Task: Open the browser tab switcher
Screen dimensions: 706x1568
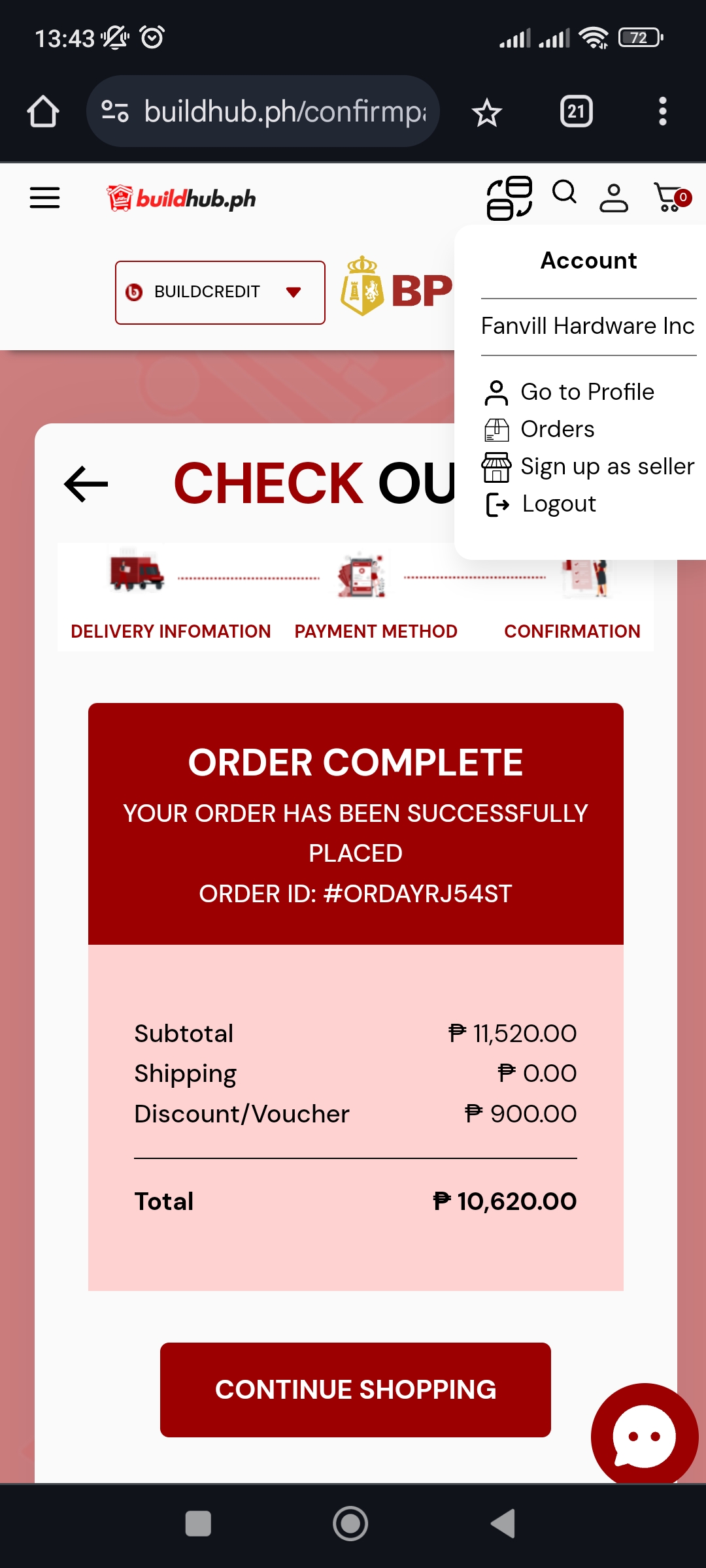Action: coord(576,112)
